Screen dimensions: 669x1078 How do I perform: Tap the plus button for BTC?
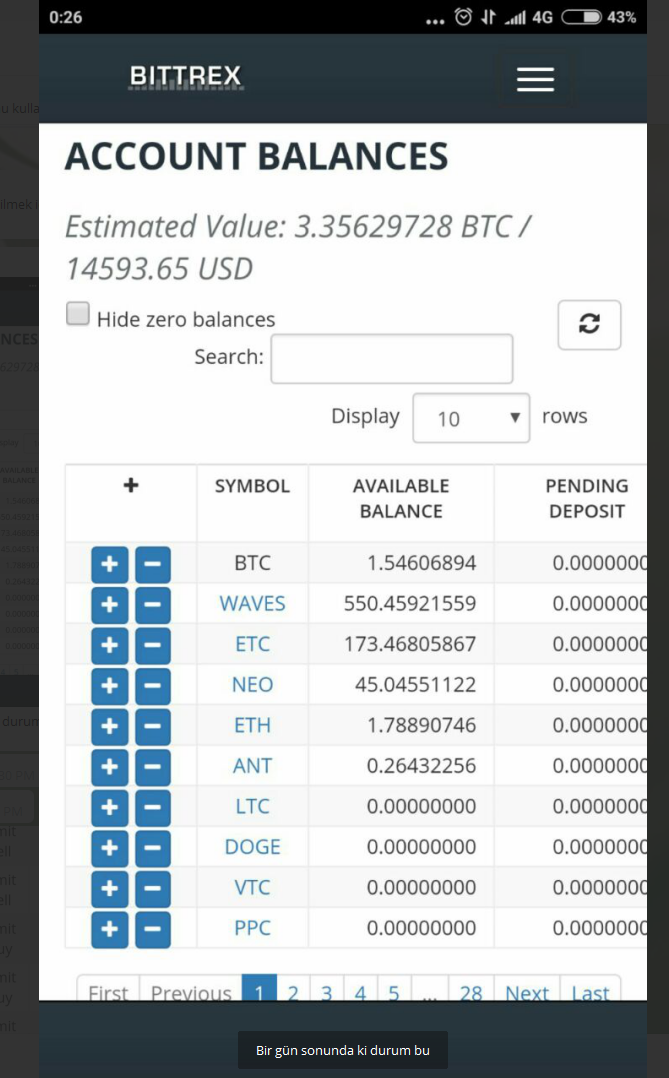(109, 565)
